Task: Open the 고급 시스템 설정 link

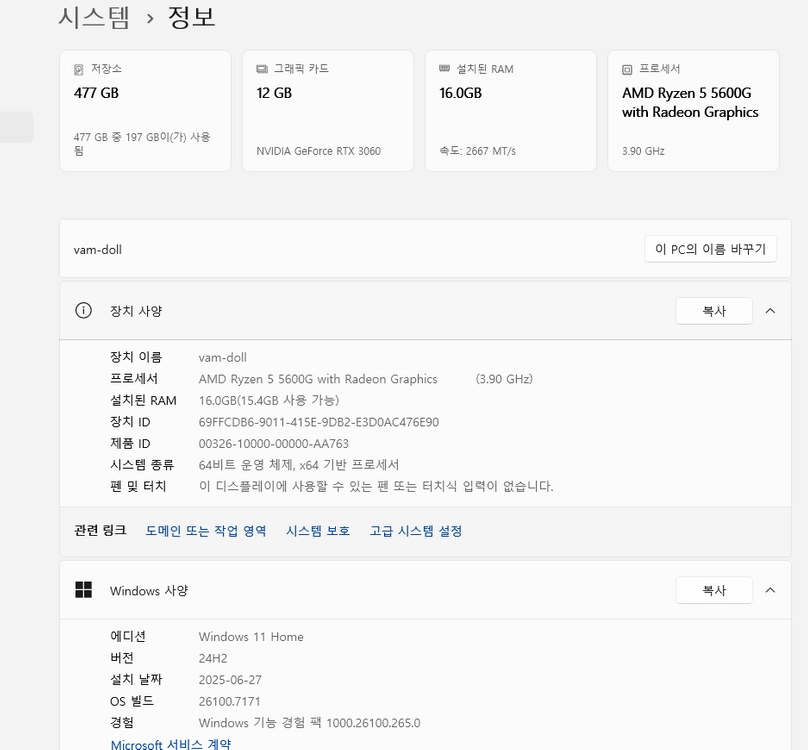Action: (416, 531)
